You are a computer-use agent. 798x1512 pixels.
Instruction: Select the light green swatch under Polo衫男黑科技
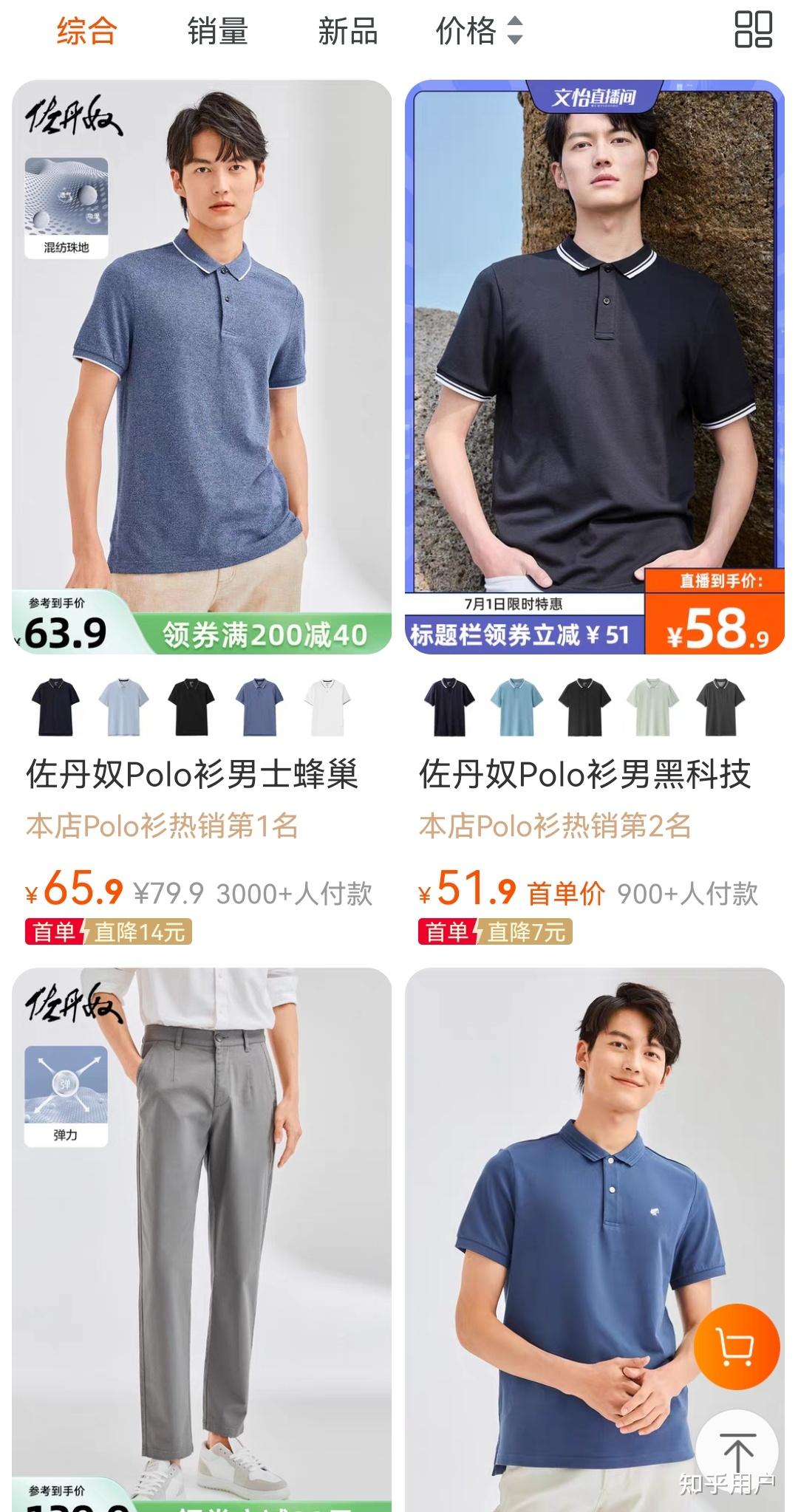pos(652,707)
